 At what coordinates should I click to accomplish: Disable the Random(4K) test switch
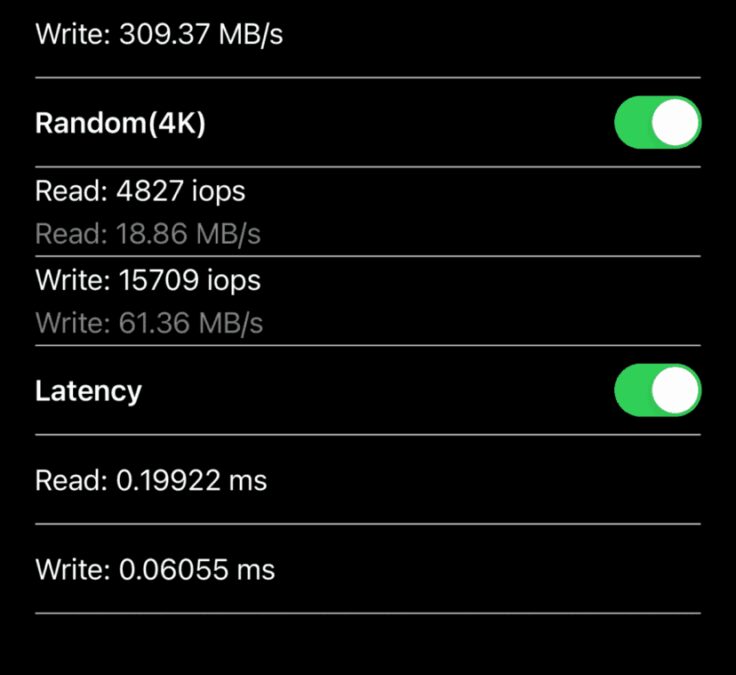[x=657, y=123]
